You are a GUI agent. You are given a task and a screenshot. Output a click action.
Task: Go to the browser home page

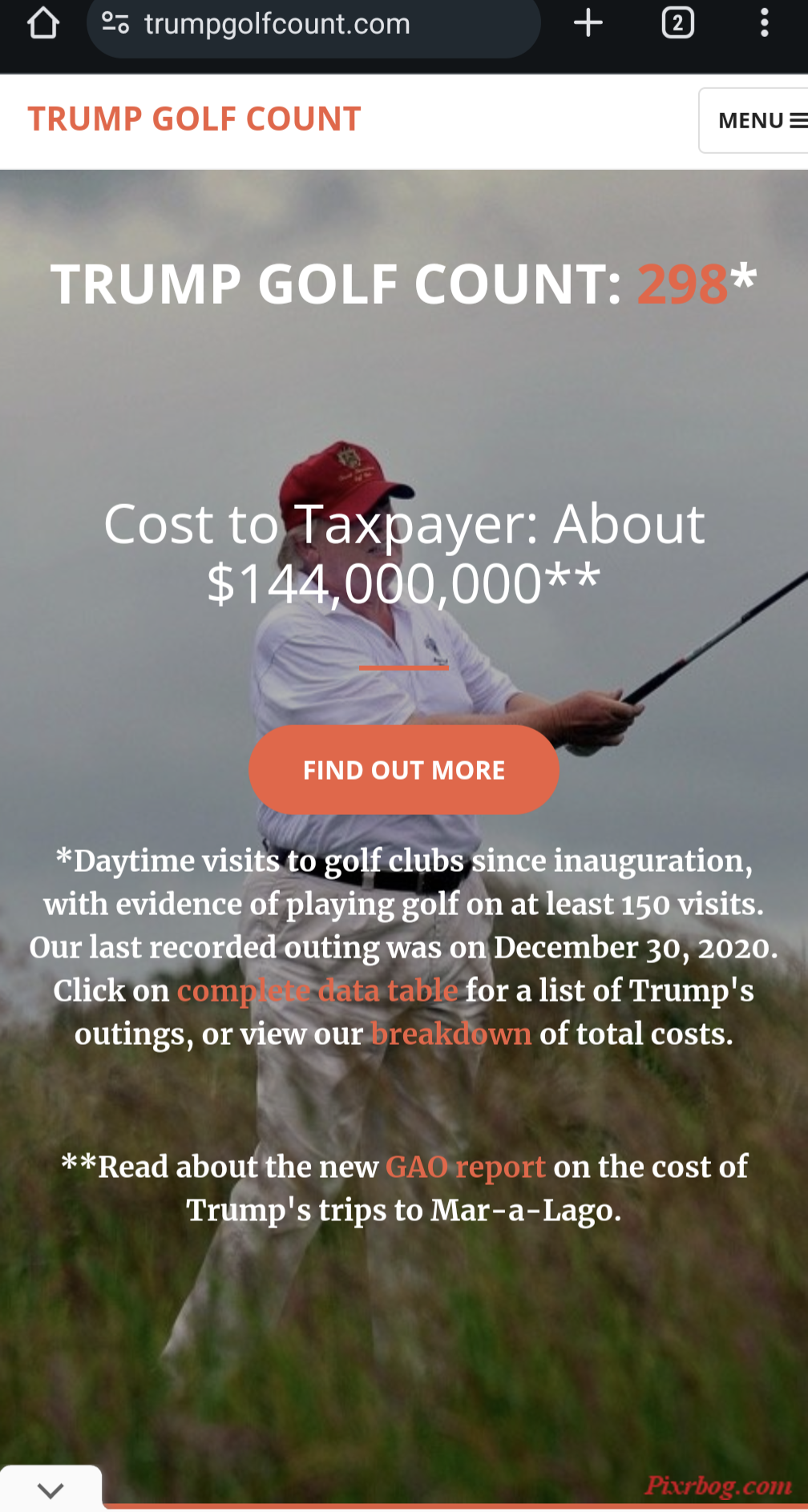point(43,23)
